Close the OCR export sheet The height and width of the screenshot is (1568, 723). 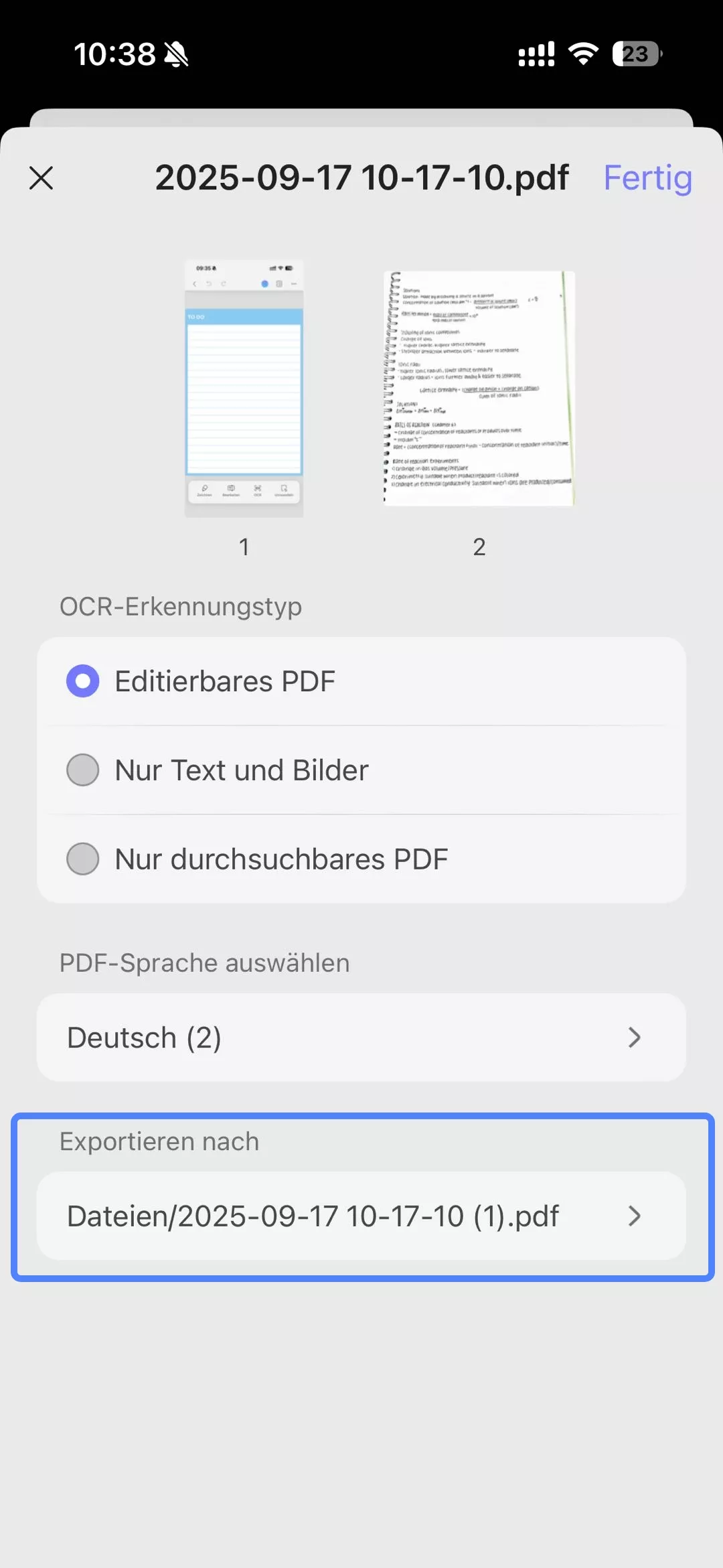click(x=42, y=178)
